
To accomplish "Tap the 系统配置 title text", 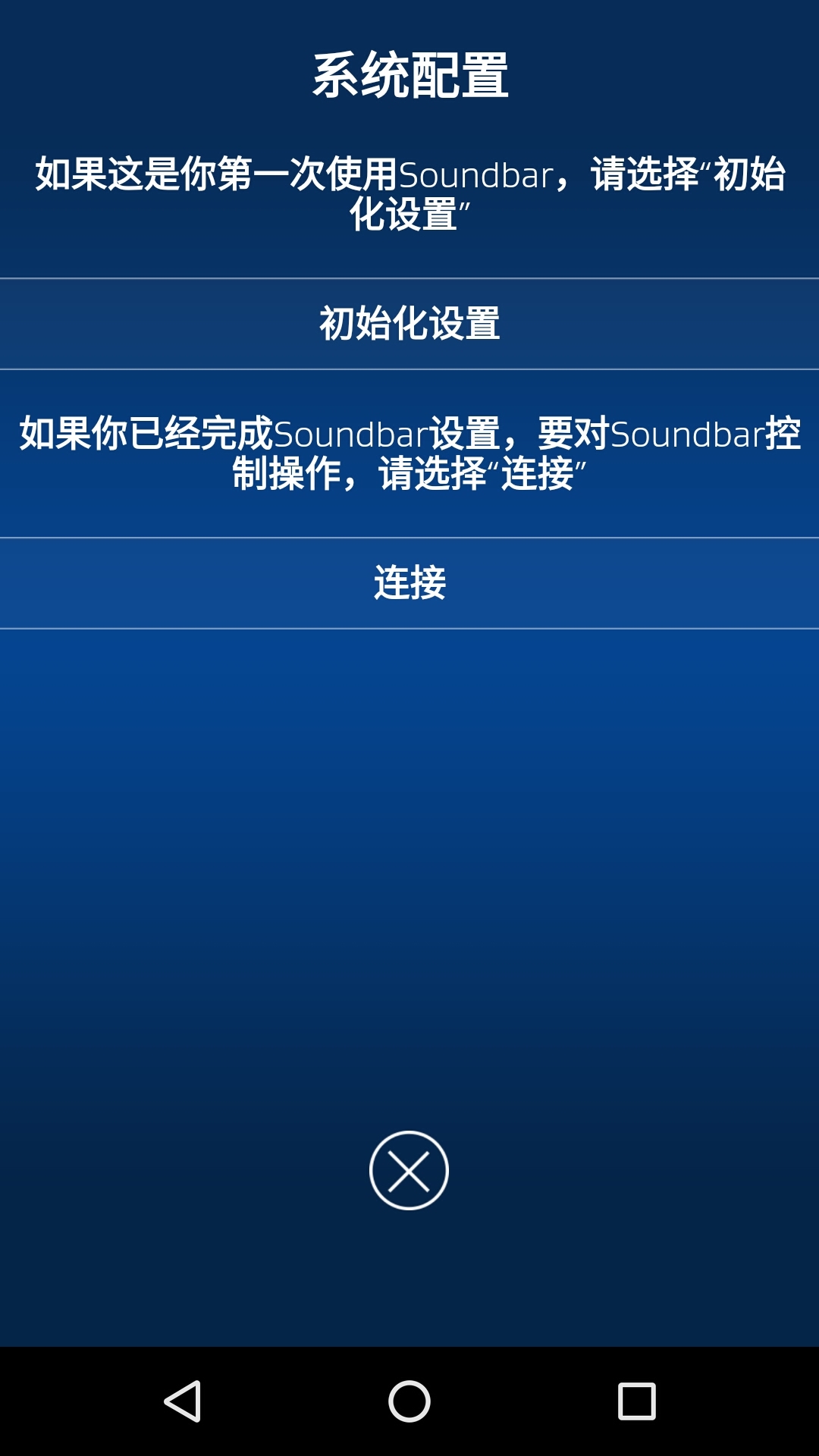I will tap(409, 74).
